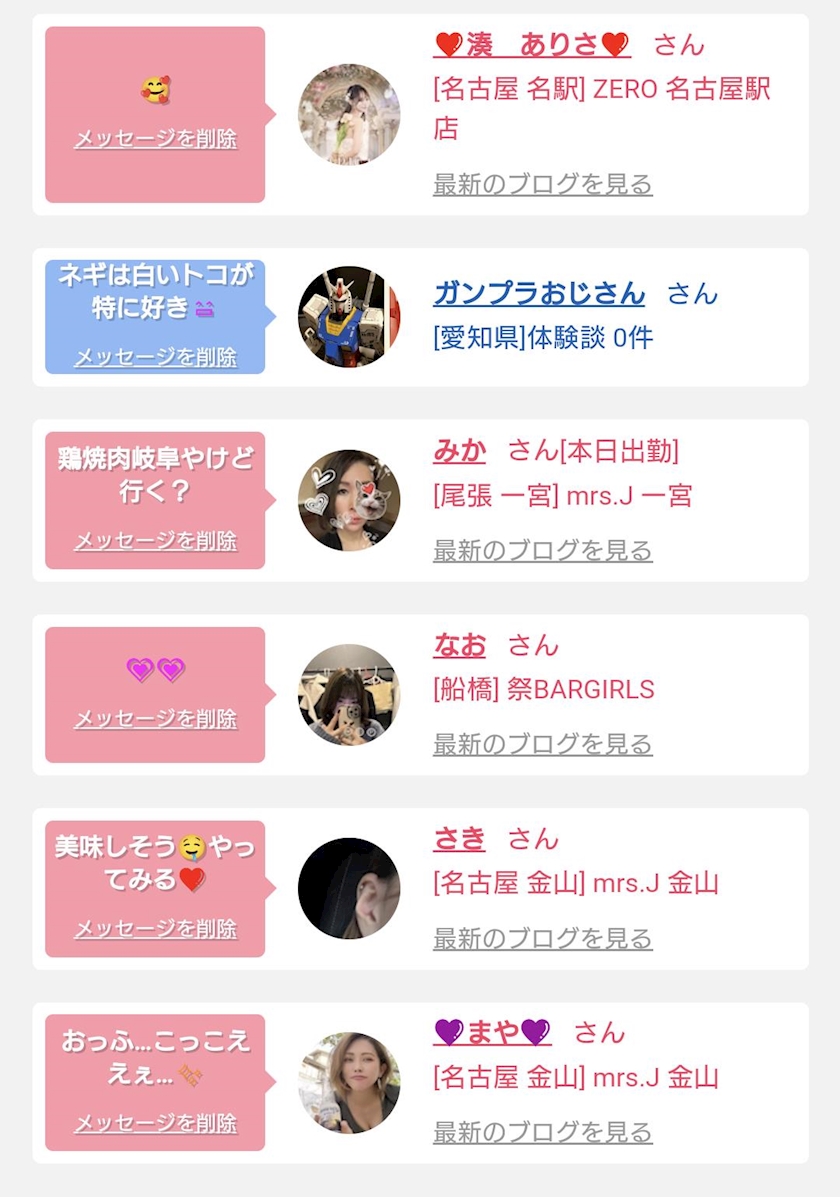View 湊 ありさ's latest blog
The height and width of the screenshot is (1197, 840).
(x=542, y=184)
